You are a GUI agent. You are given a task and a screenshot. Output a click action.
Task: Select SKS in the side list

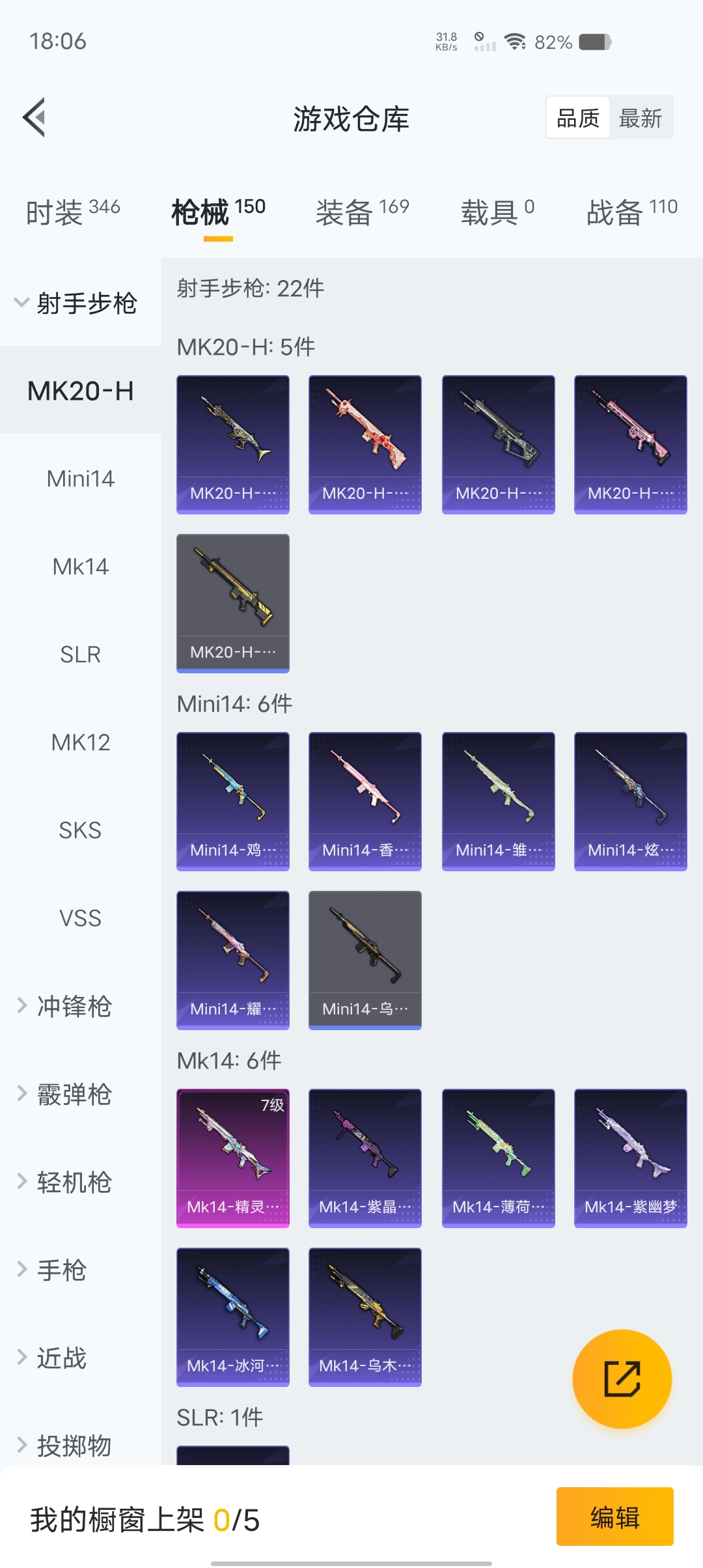80,830
